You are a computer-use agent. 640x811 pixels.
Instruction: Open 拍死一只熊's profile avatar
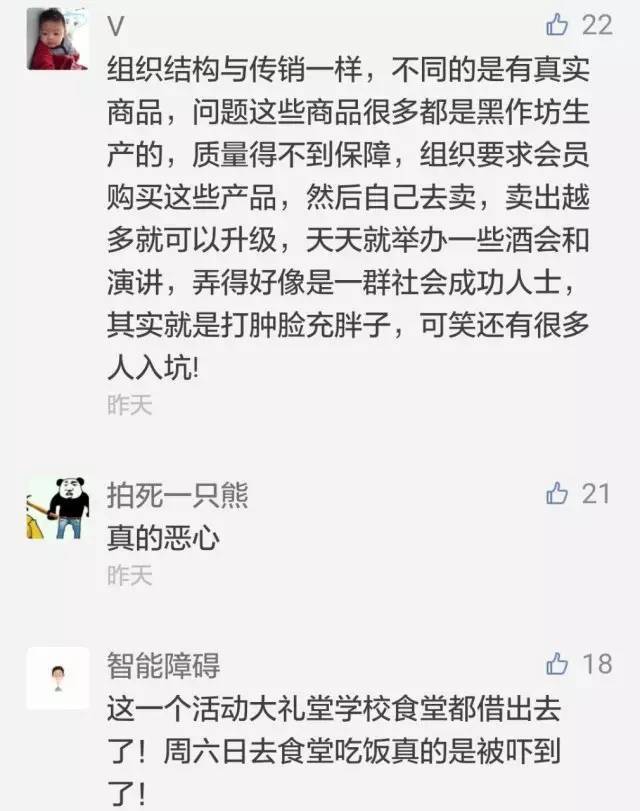point(57,507)
